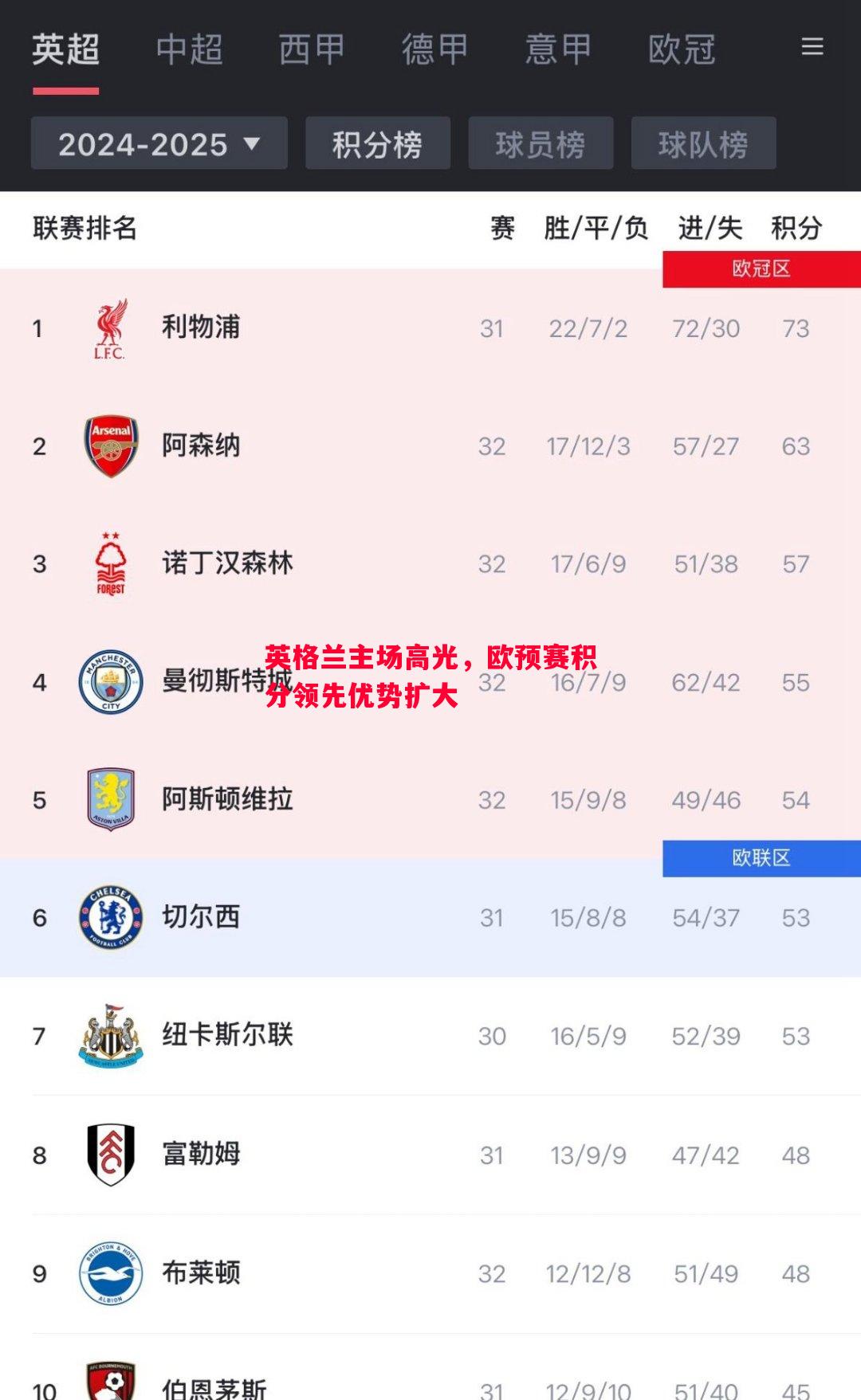Click the Nottingham Forest logo
This screenshot has height=1400, width=861.
point(112,563)
